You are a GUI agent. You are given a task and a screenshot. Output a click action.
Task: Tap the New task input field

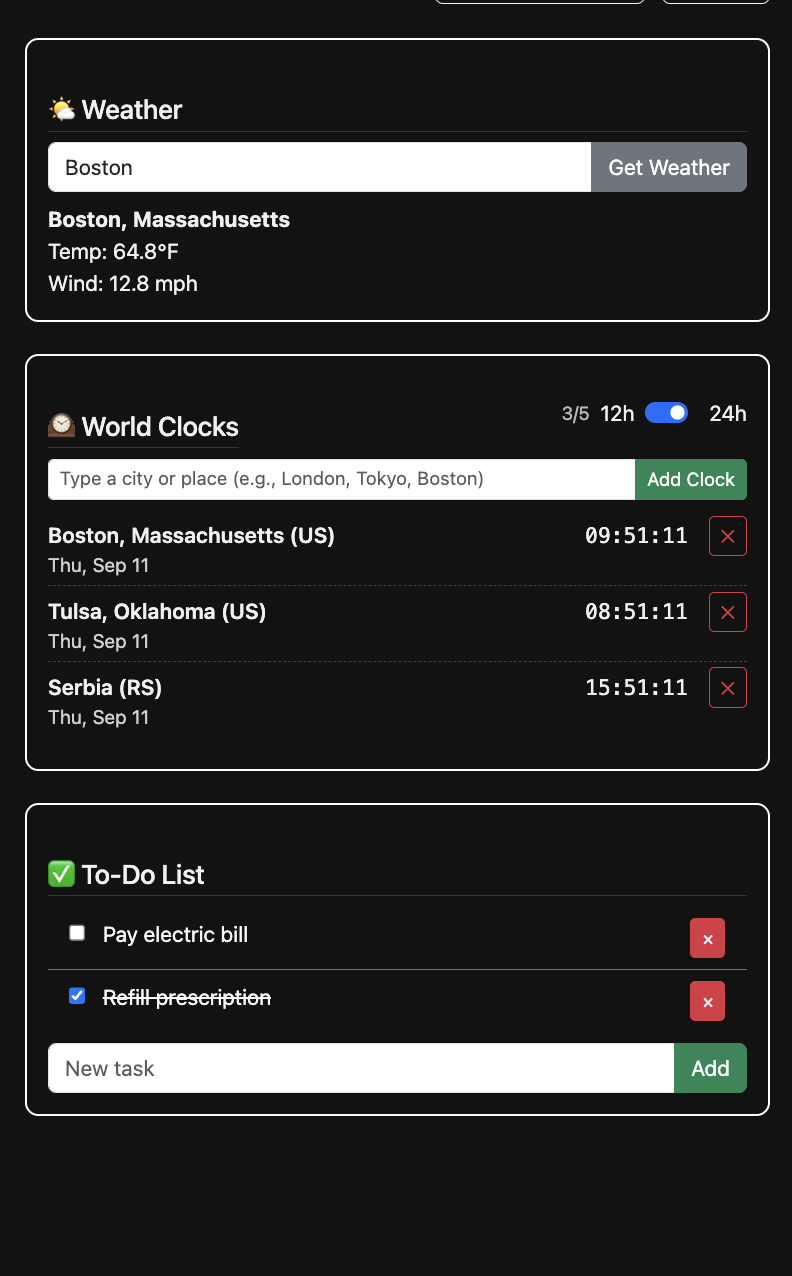pos(360,1068)
